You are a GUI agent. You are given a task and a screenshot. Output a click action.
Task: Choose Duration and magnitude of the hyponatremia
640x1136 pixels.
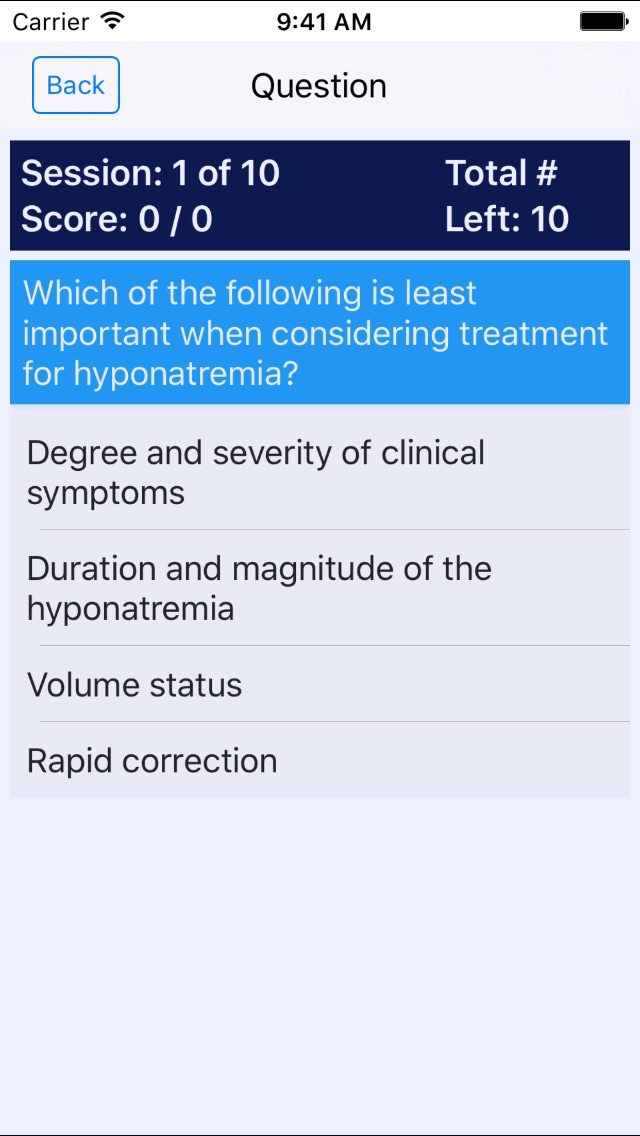pyautogui.click(x=320, y=588)
